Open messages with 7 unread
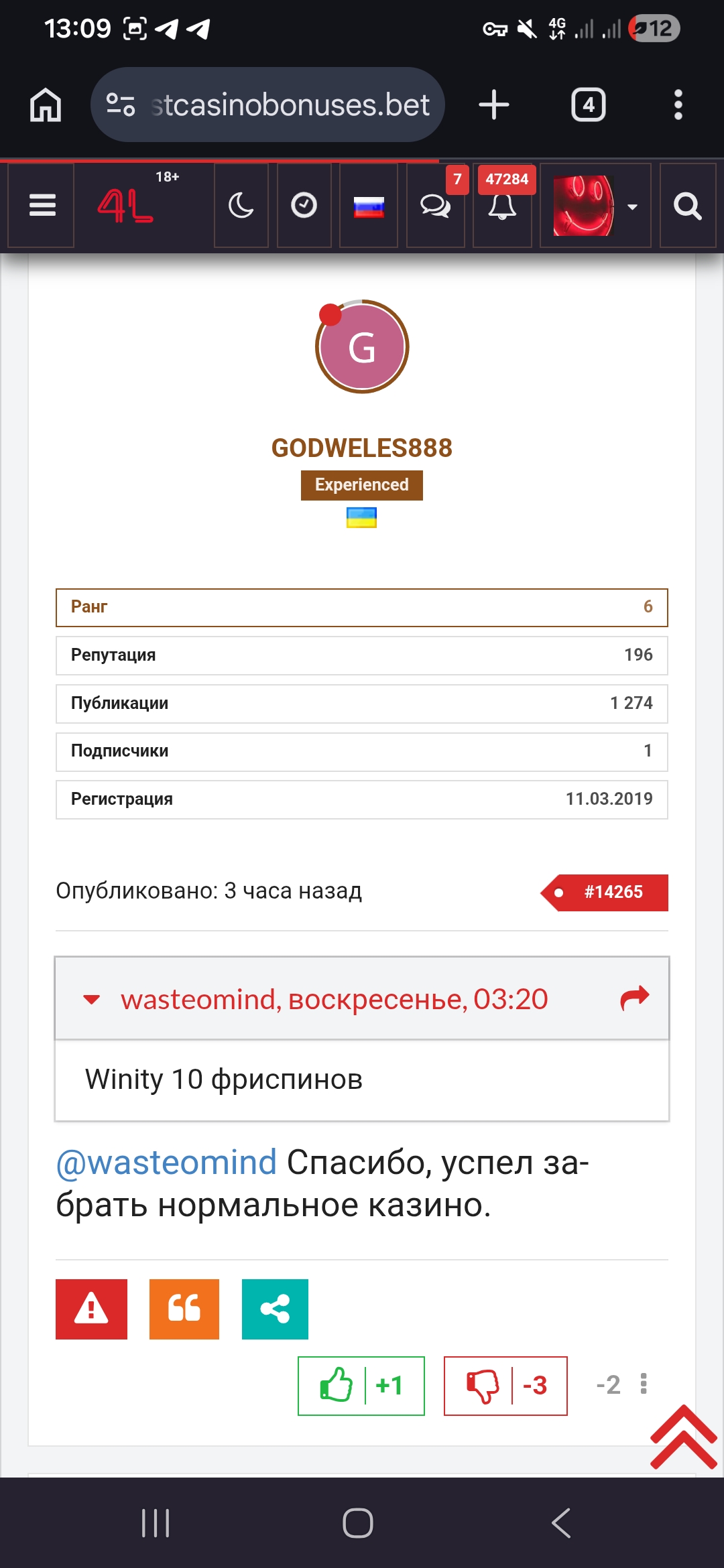 tap(435, 206)
